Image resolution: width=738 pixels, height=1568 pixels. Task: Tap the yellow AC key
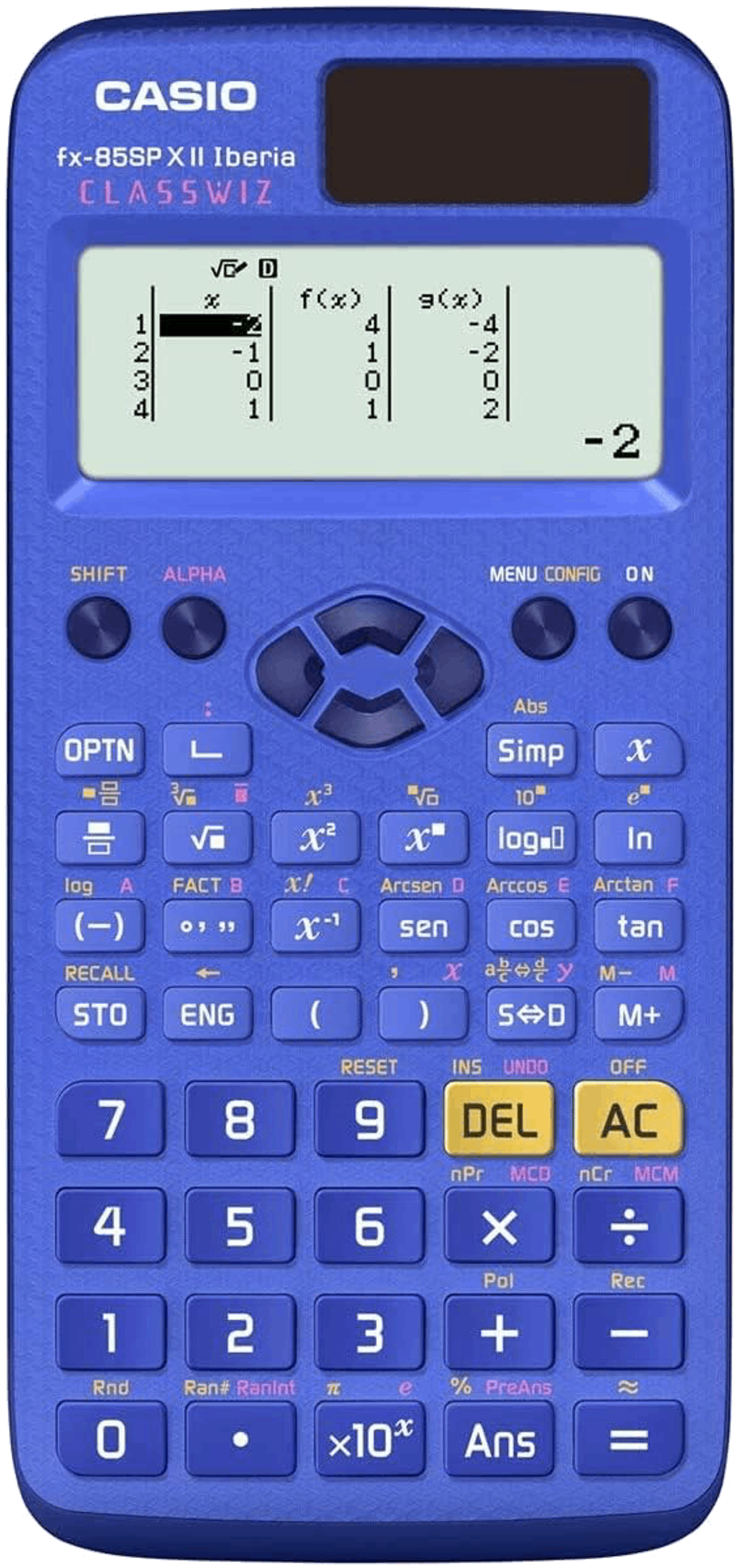coord(629,1119)
